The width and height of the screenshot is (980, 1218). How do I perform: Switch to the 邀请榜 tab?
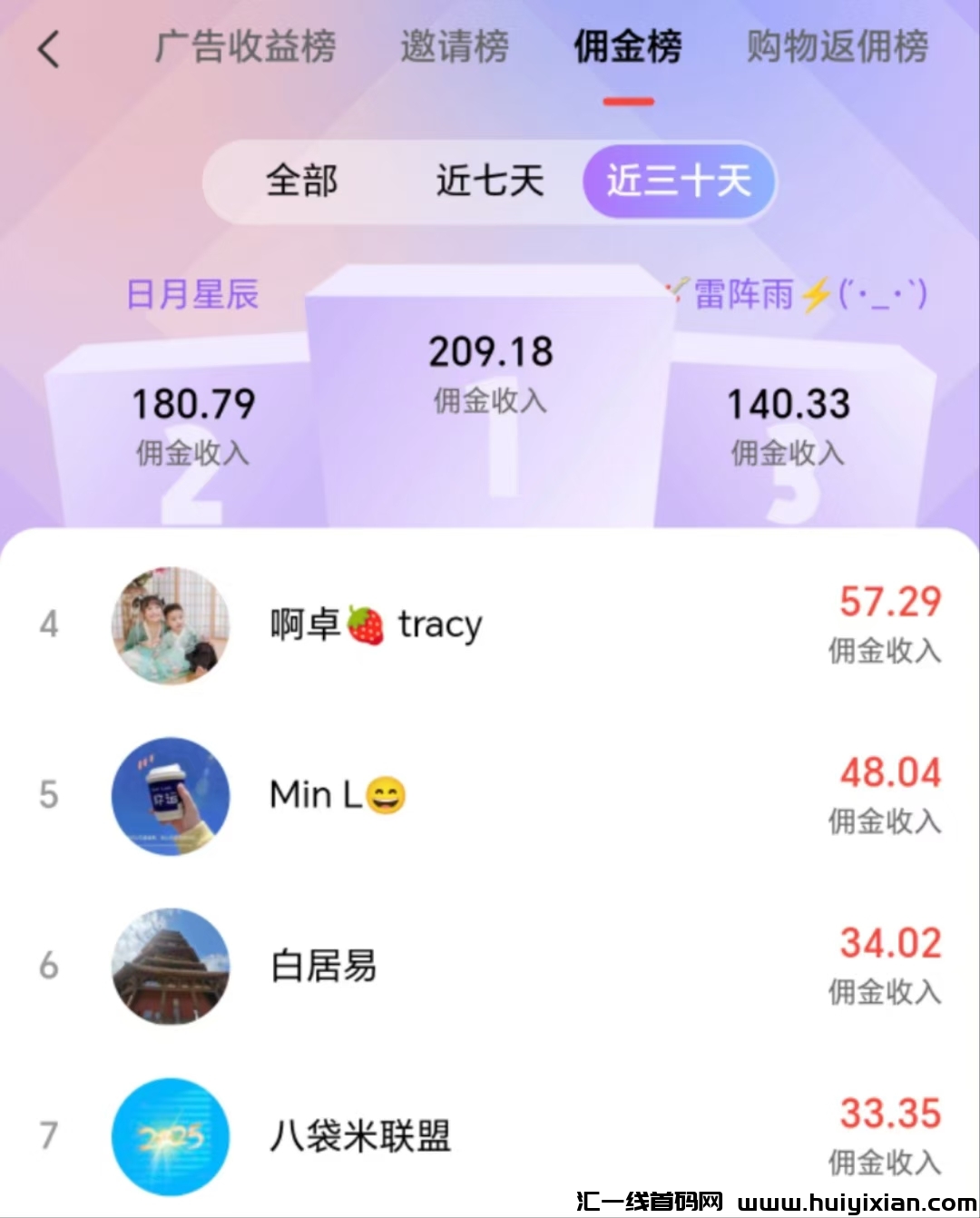(x=455, y=47)
